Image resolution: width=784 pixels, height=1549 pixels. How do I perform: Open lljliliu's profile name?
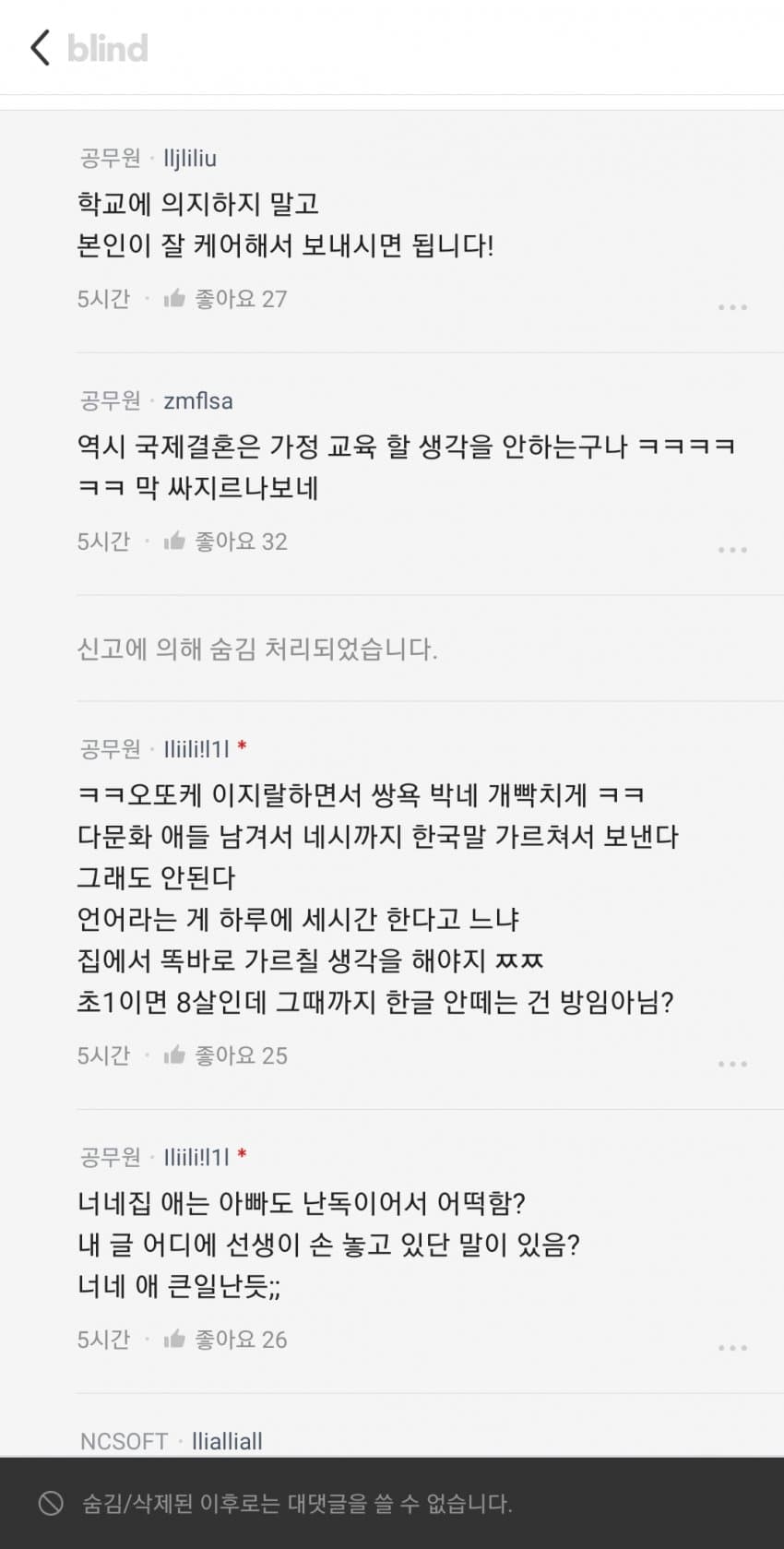click(190, 159)
